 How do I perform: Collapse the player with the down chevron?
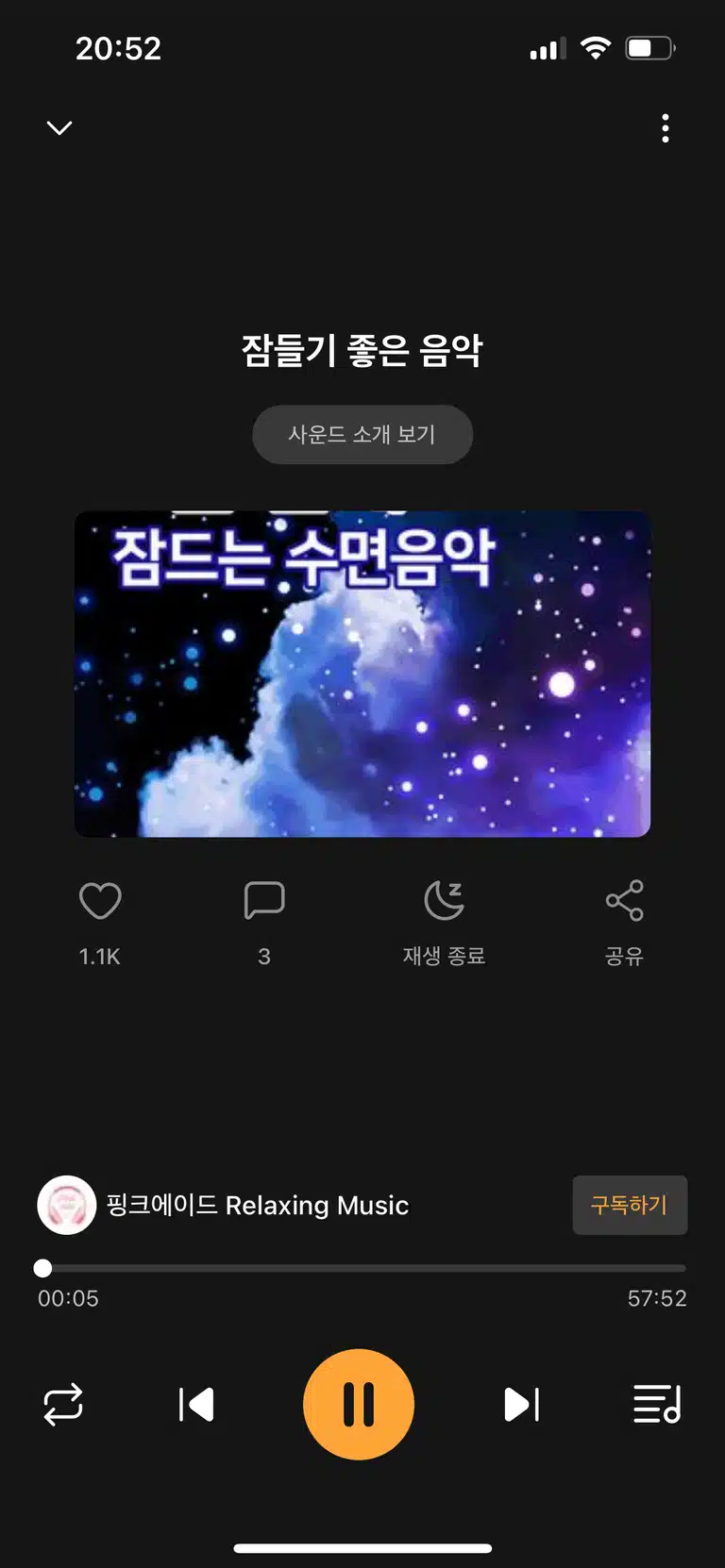[59, 127]
